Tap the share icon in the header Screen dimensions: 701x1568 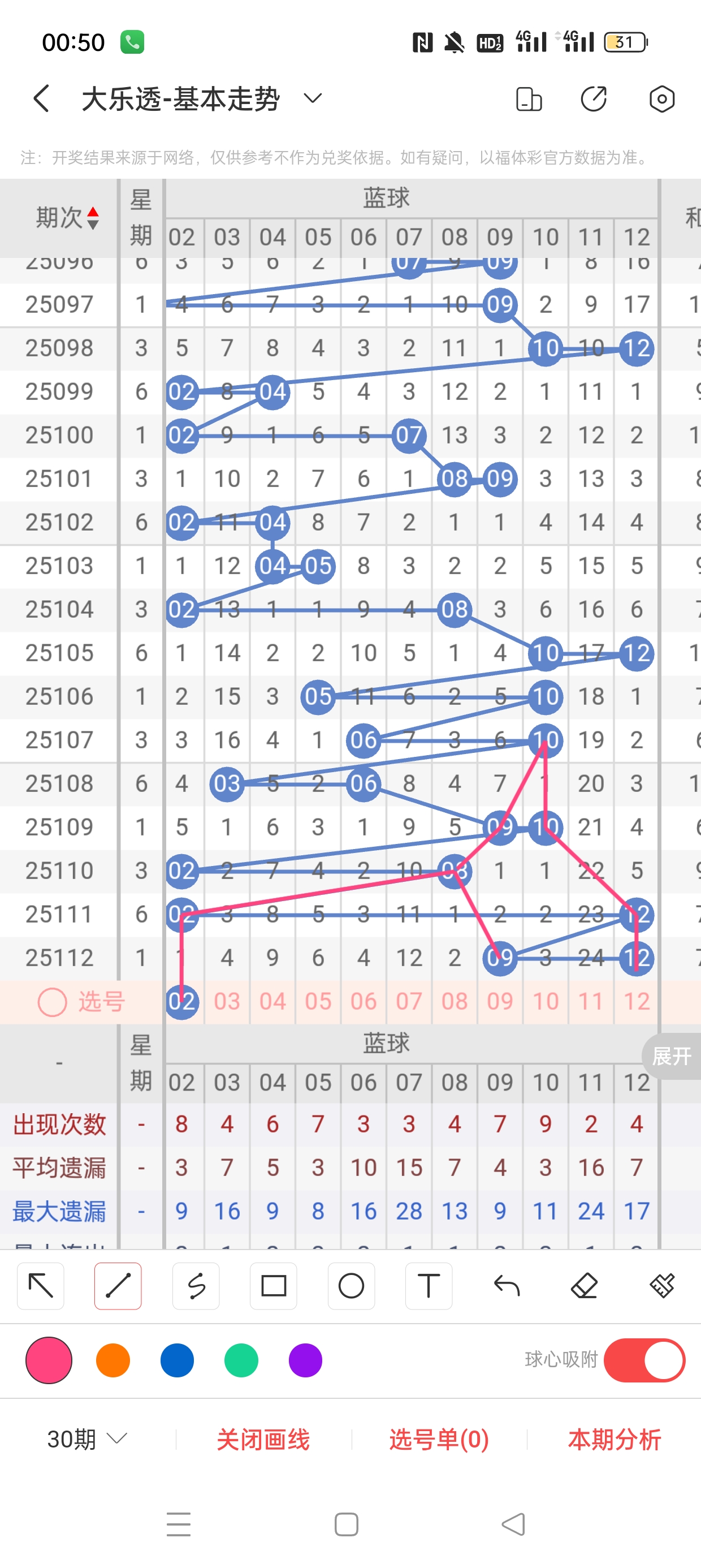593,98
